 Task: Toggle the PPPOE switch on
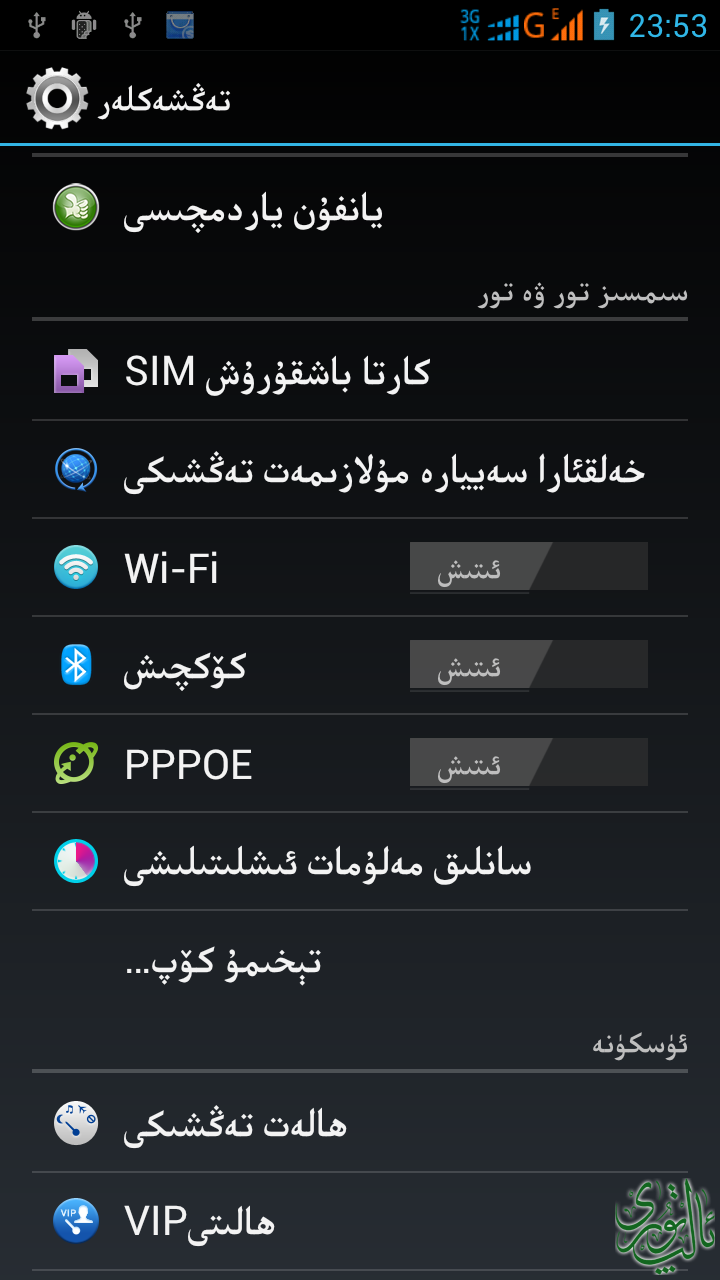coord(528,763)
